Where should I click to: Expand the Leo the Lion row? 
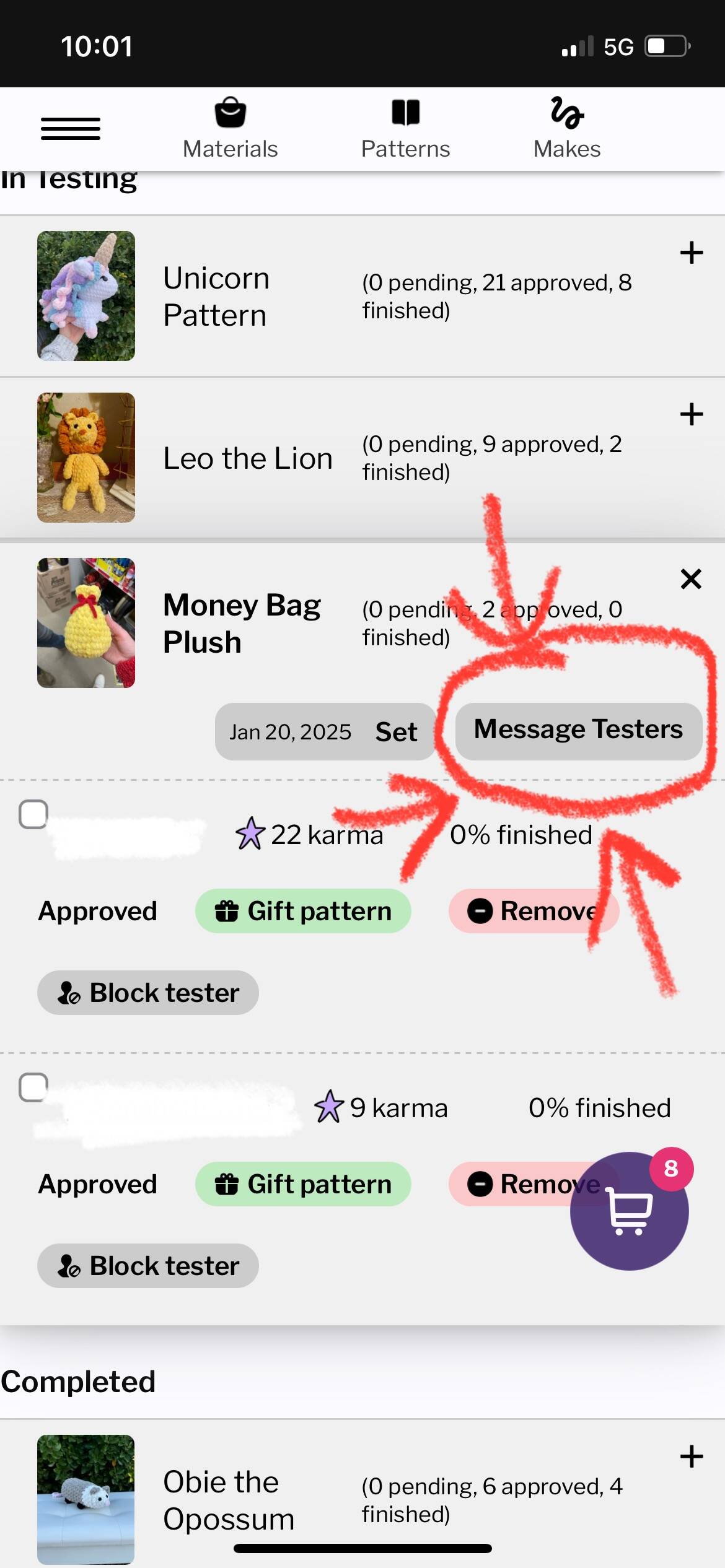point(691,414)
